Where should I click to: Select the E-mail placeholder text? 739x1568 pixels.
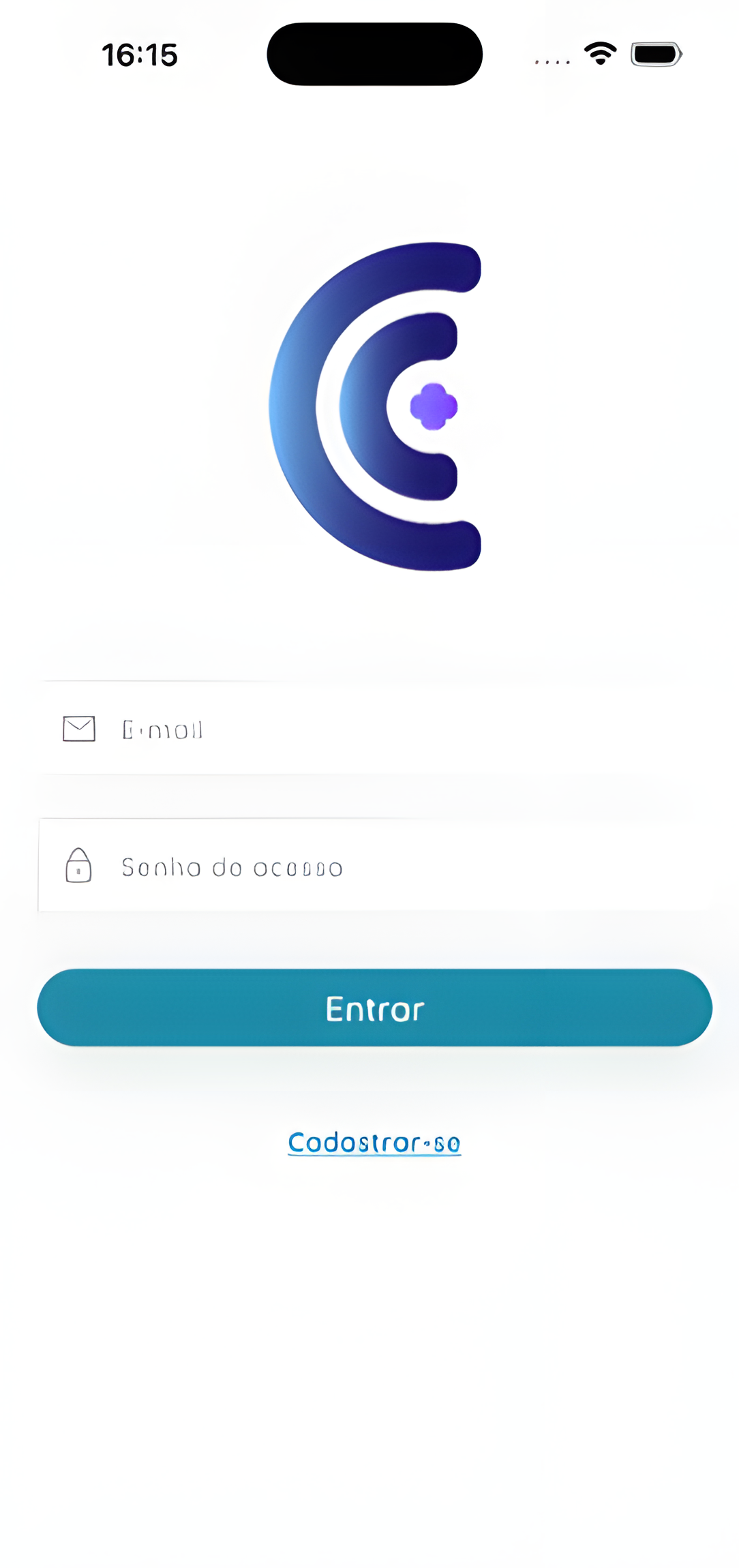[162, 729]
